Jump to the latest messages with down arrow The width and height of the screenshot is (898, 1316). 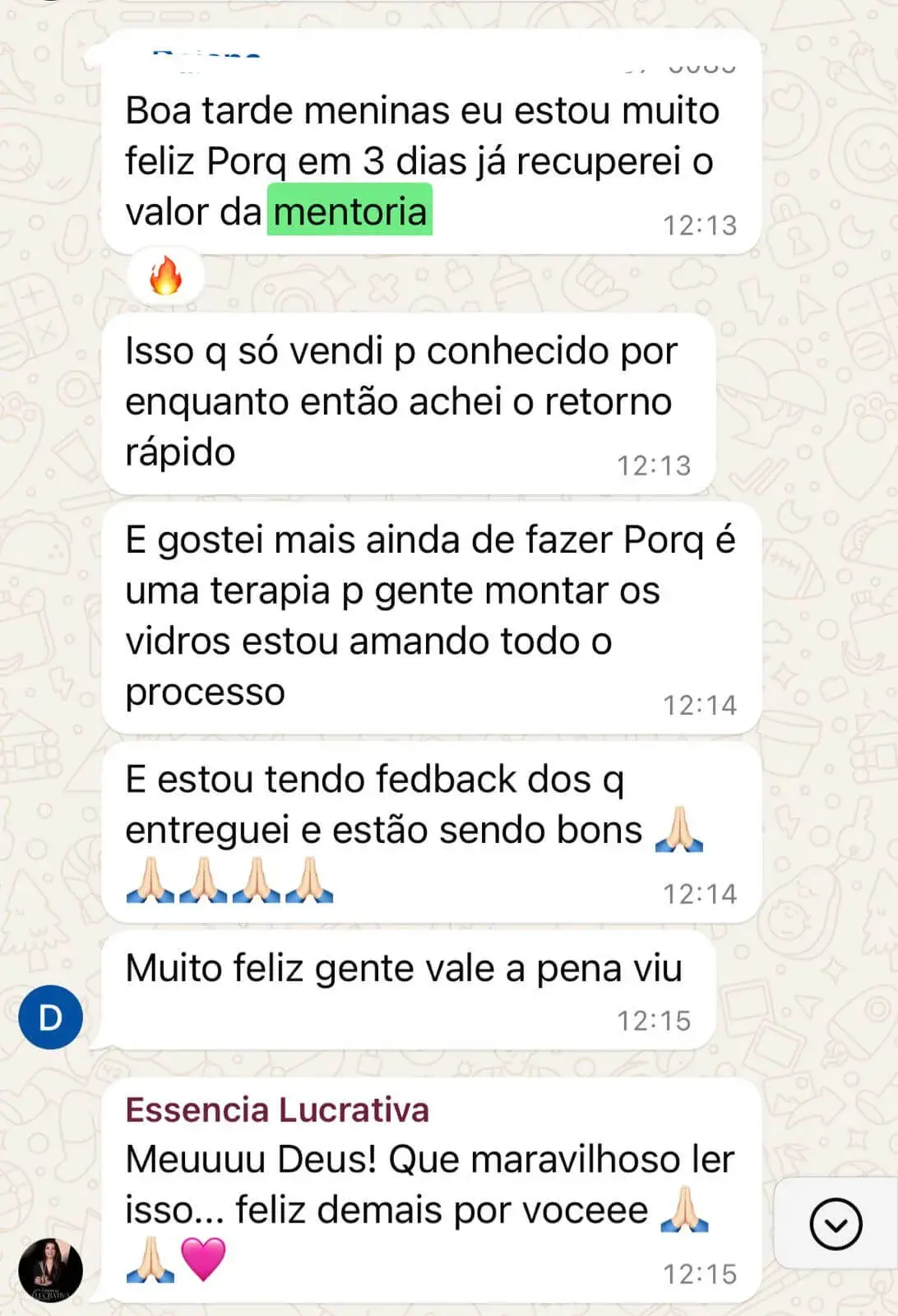coord(836,1225)
